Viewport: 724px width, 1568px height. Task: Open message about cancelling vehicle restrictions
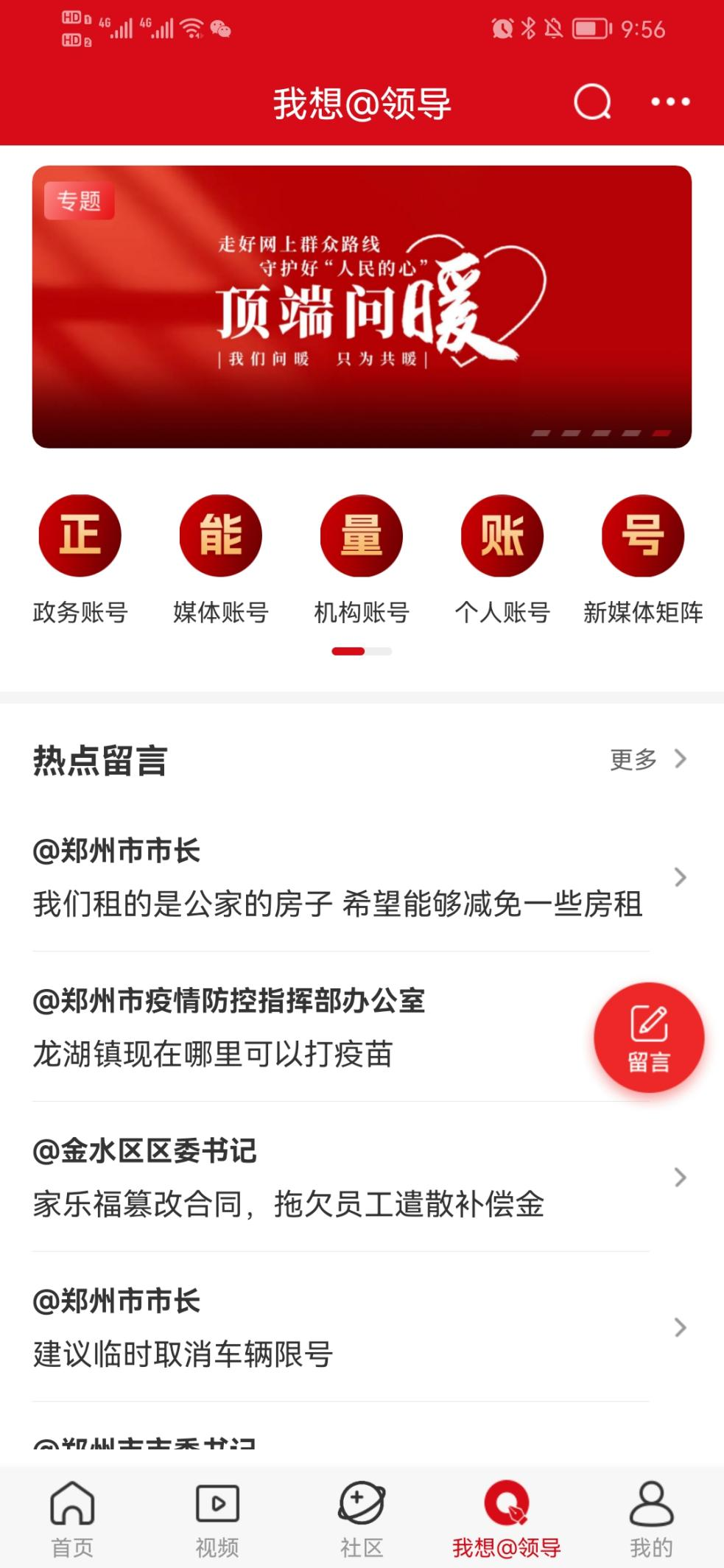339,1329
